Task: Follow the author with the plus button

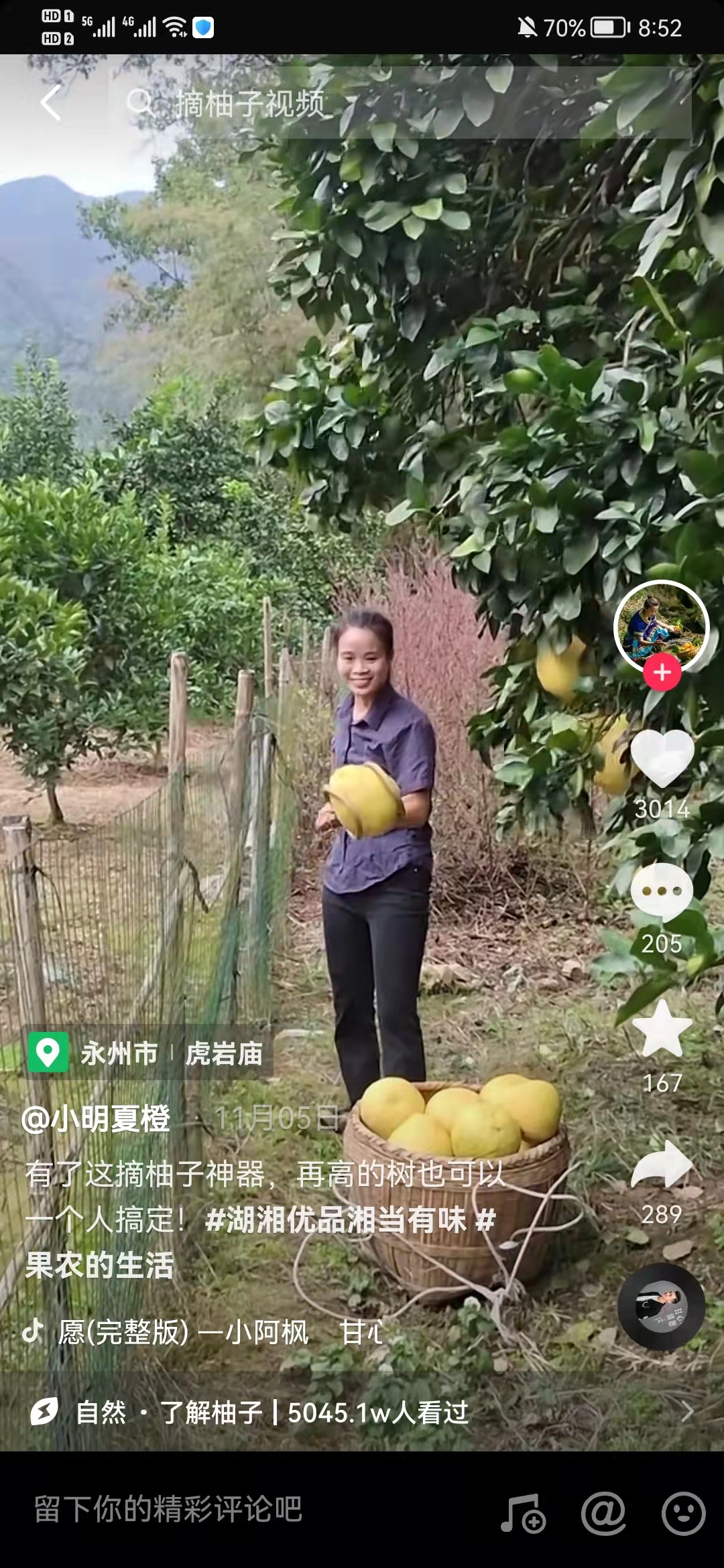Action: tap(662, 673)
